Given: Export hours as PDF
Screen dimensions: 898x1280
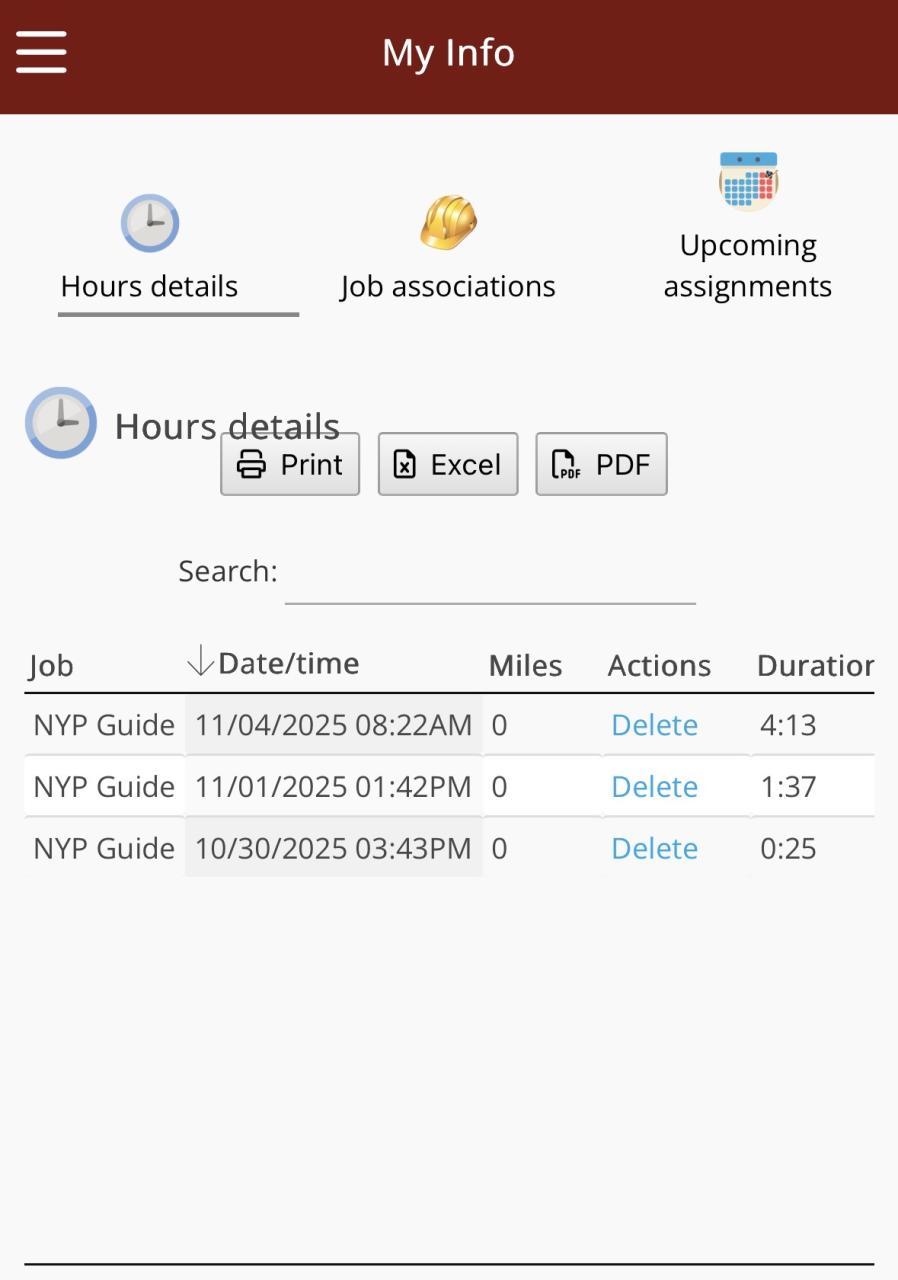Looking at the screenshot, I should click(601, 464).
